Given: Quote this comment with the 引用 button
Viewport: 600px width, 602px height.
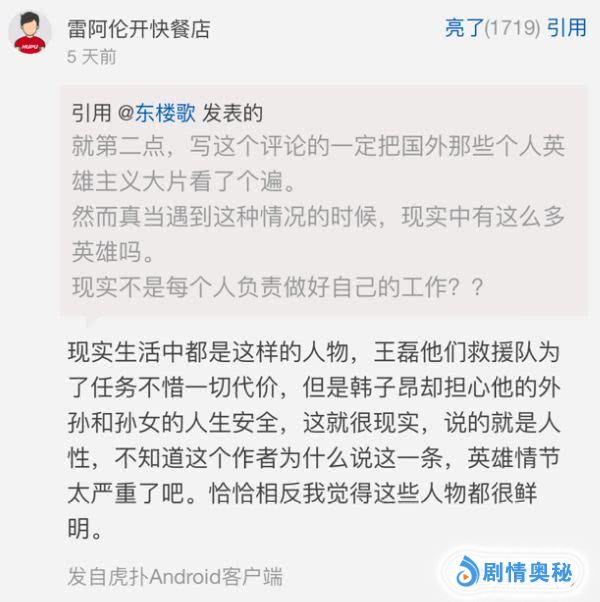Looking at the screenshot, I should tap(568, 28).
